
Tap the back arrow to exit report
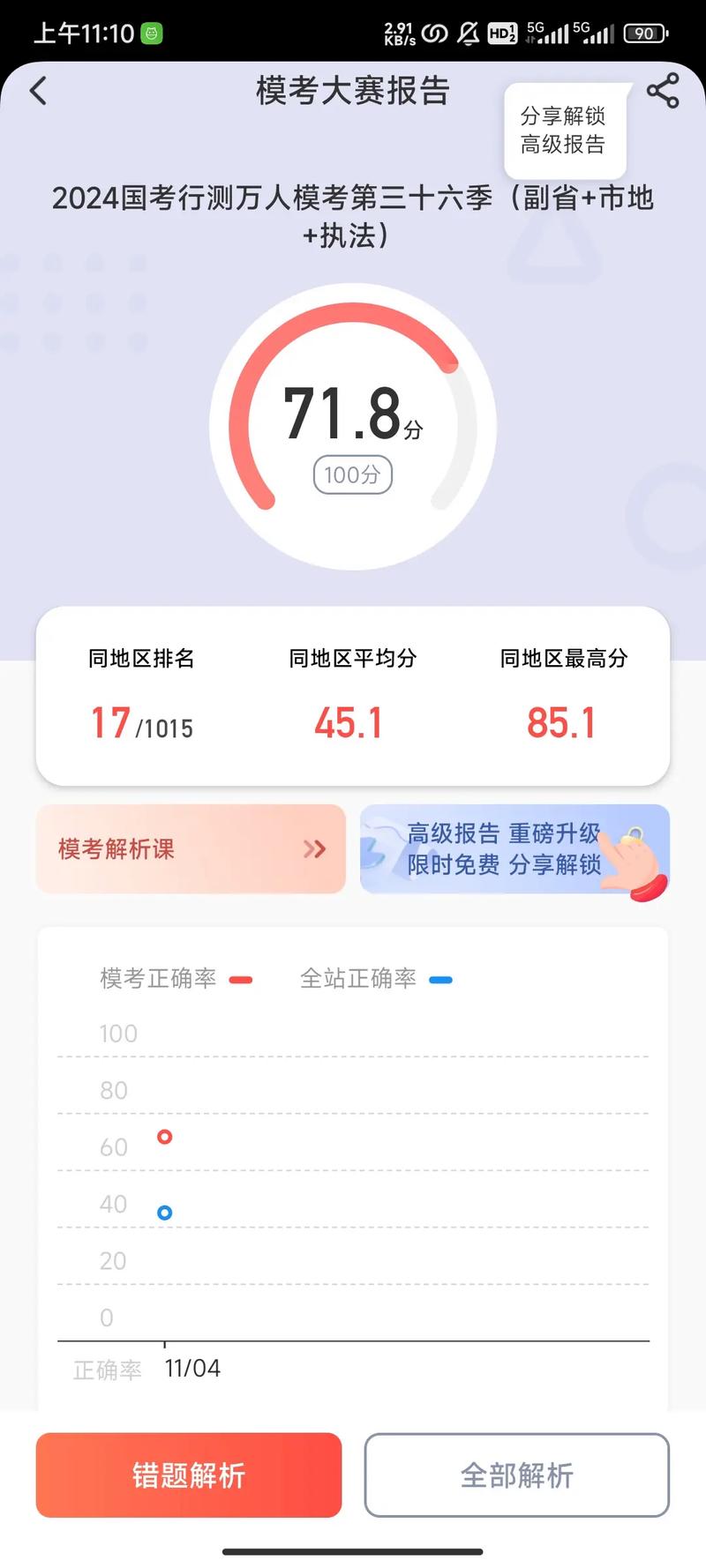click(37, 91)
